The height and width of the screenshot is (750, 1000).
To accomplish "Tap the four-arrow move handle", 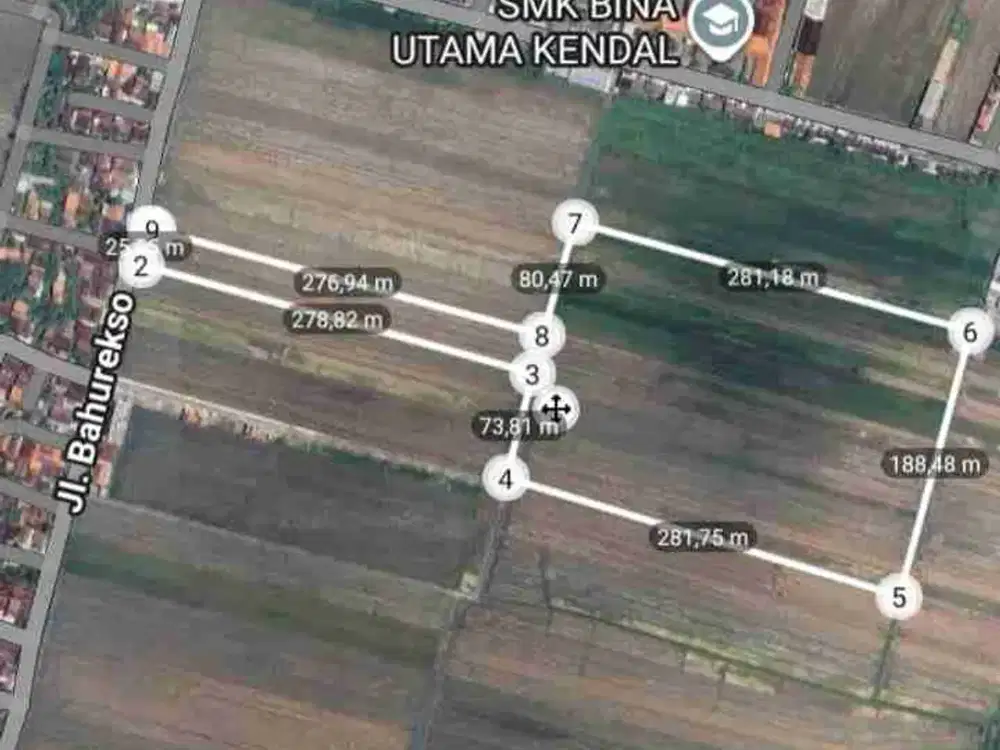I will click(x=555, y=409).
